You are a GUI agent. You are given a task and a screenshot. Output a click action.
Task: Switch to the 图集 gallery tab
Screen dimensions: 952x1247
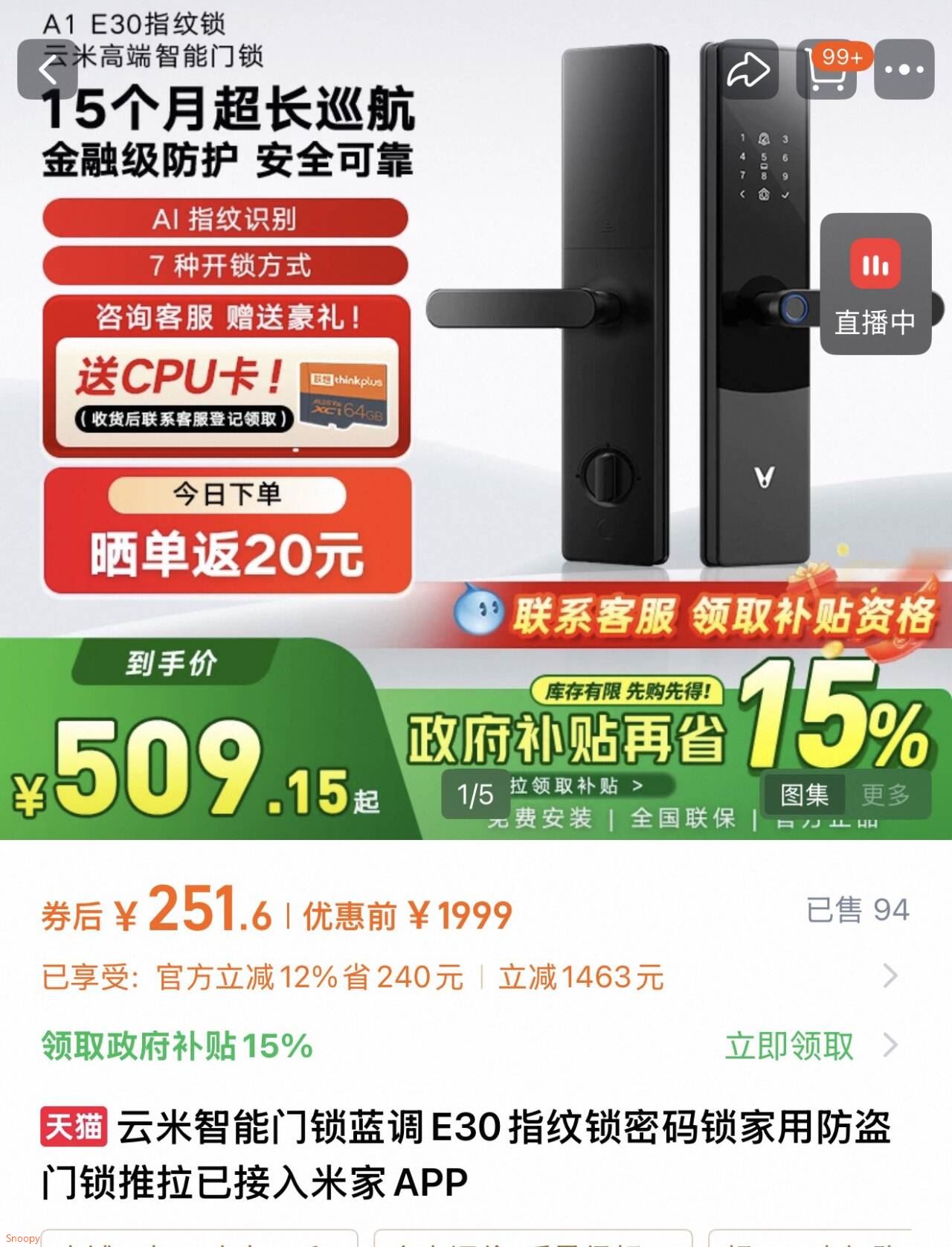pos(804,795)
